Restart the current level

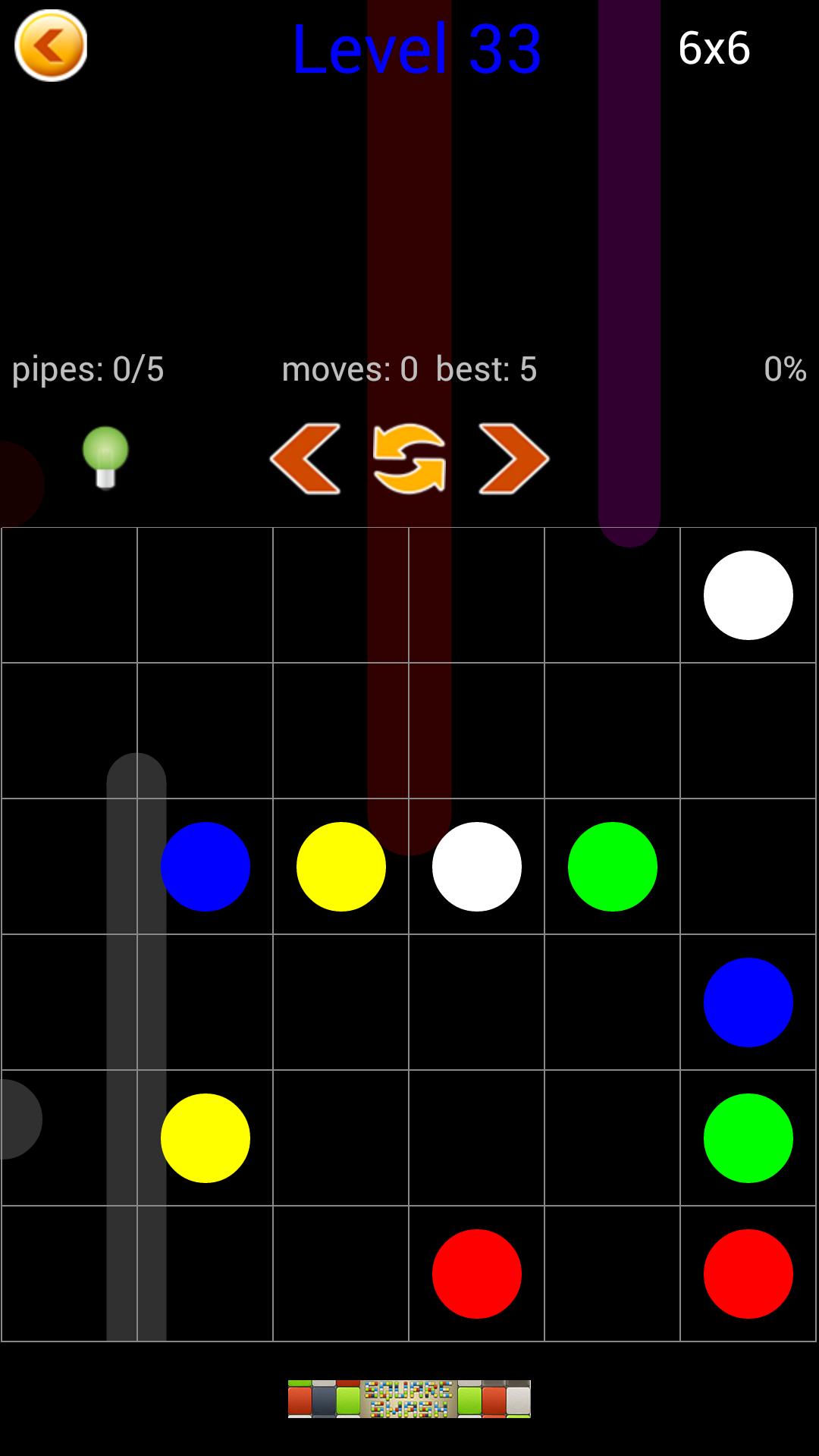(409, 459)
